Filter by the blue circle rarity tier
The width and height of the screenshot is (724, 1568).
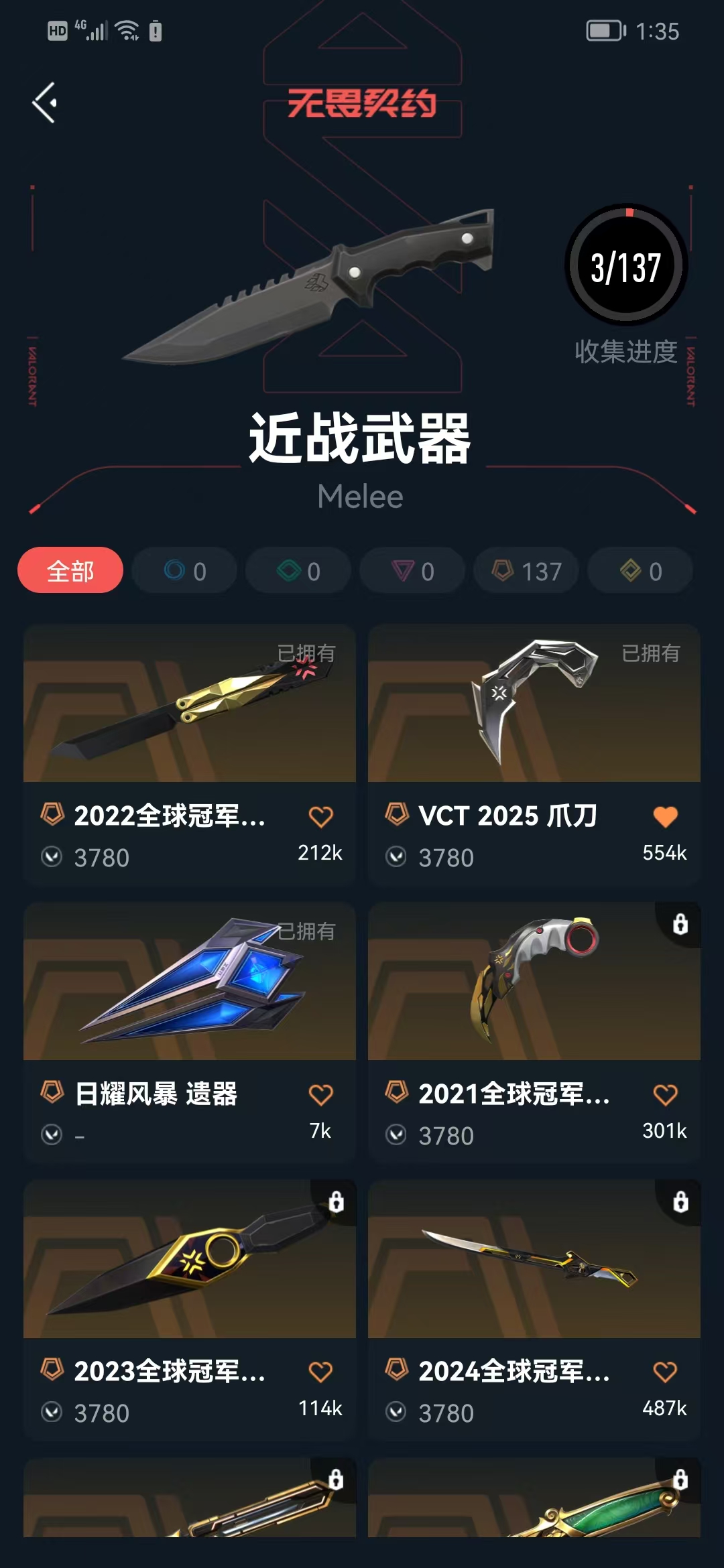pyautogui.click(x=184, y=571)
